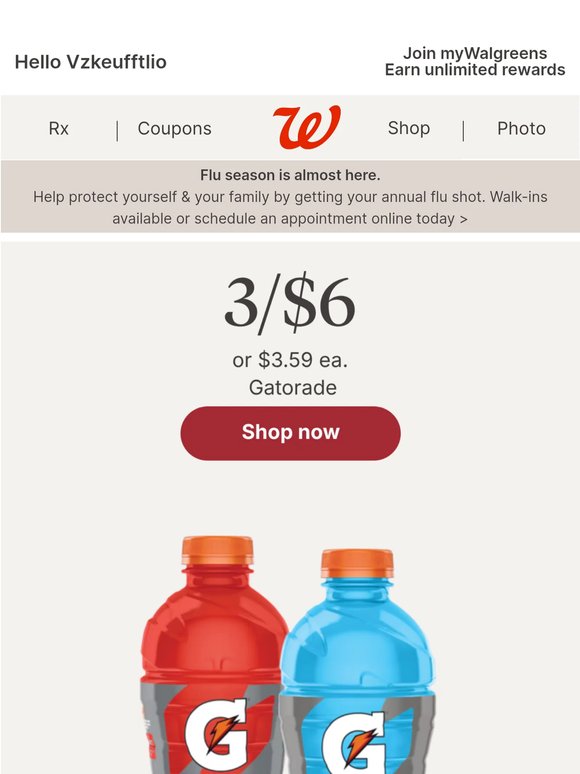
Task: Go to the Shop section
Action: coord(409,128)
